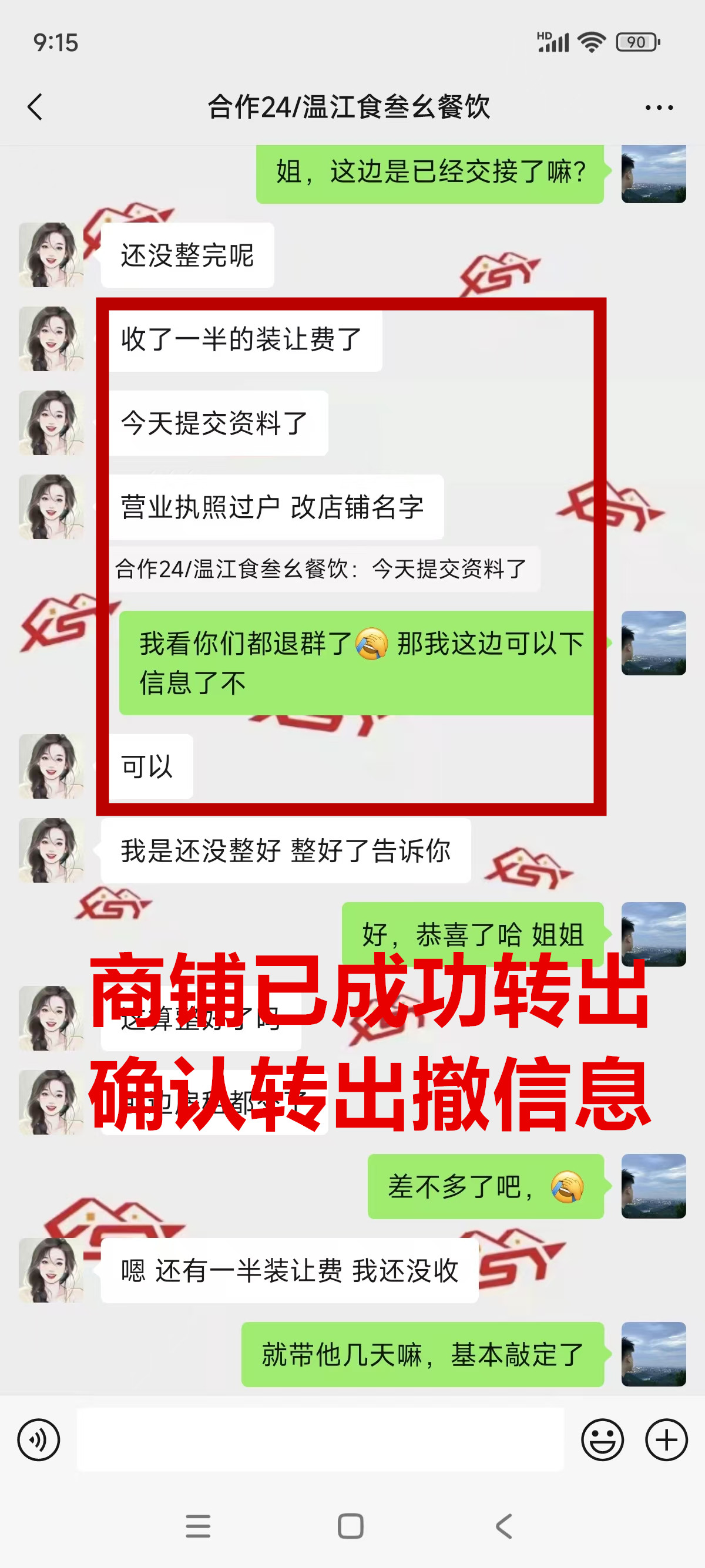Tap system home button
The height and width of the screenshot is (1568, 705).
[x=351, y=1526]
